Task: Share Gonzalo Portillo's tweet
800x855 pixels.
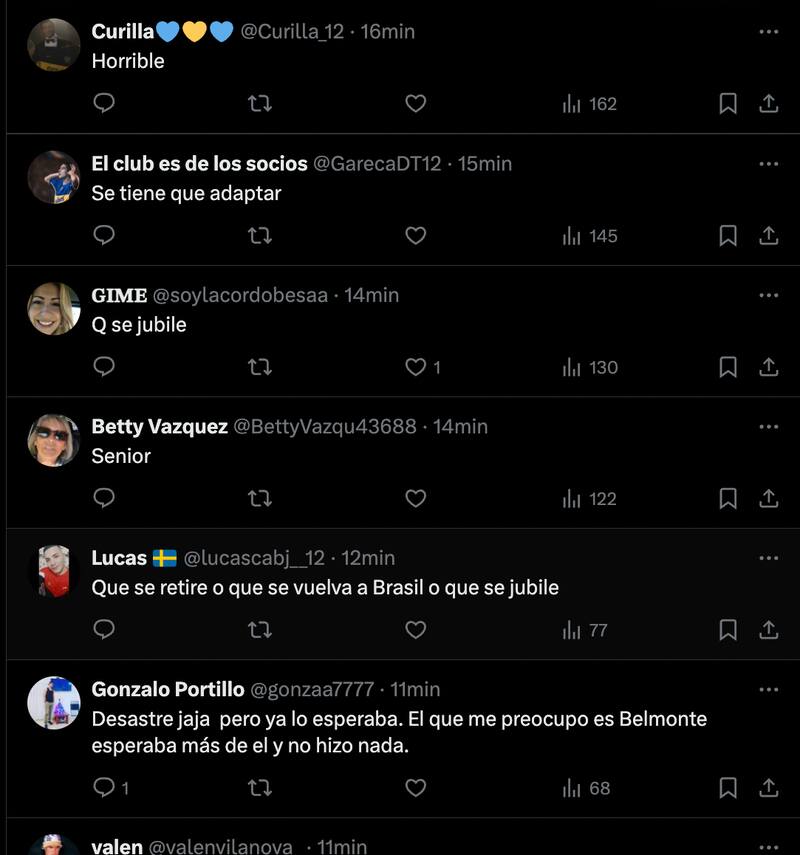Action: coord(768,788)
